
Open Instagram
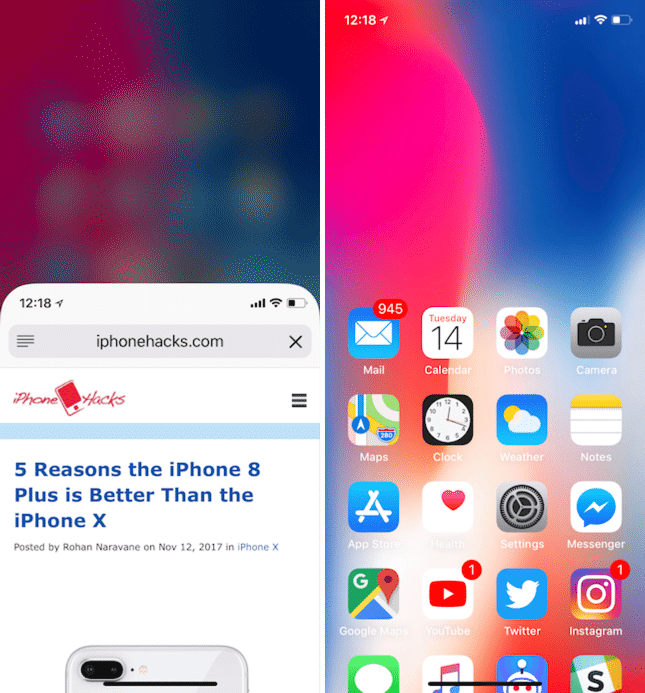coord(596,595)
